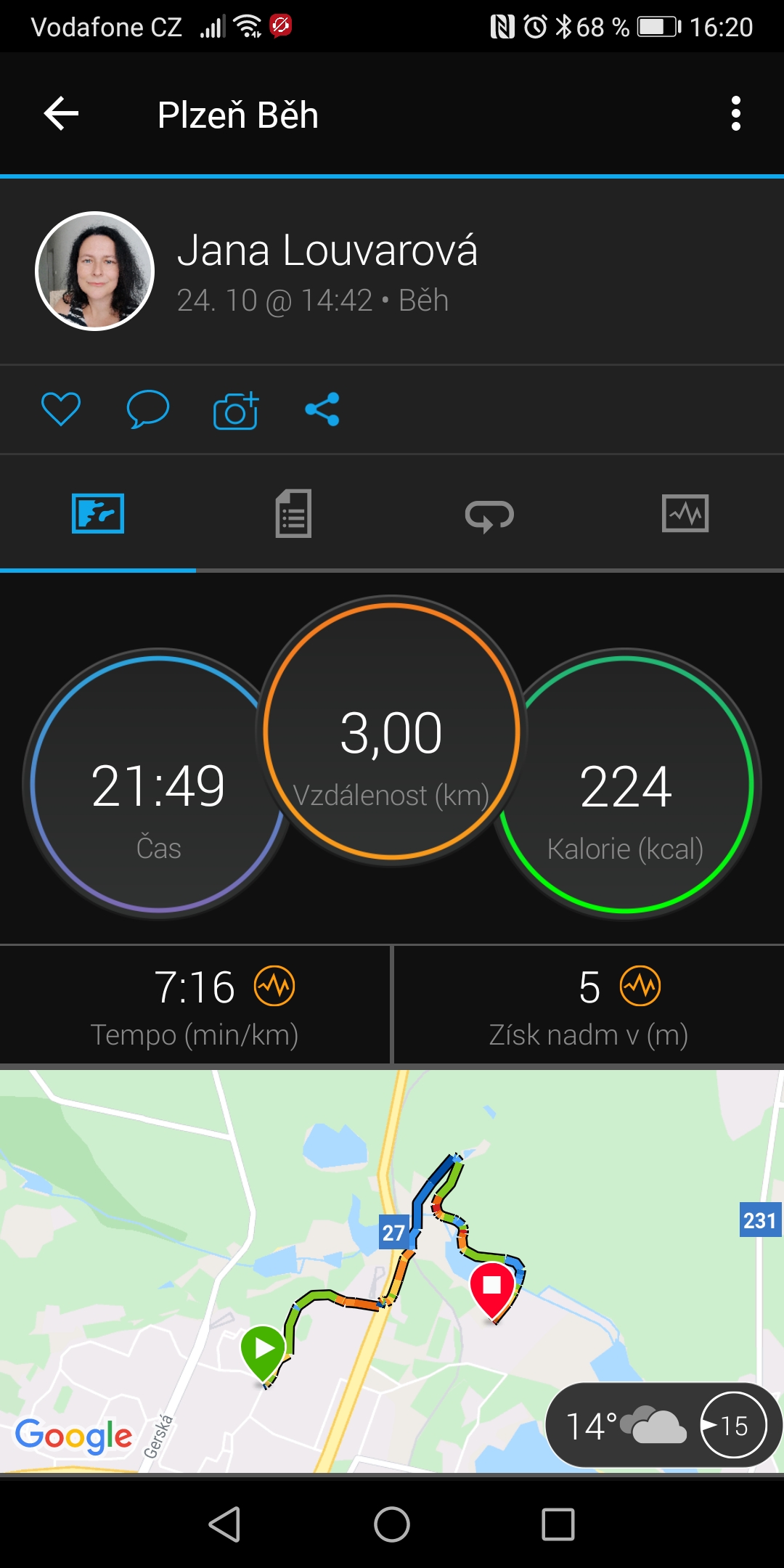The width and height of the screenshot is (784, 1568).
Task: Switch to the charts tab
Action: pyautogui.click(x=685, y=514)
